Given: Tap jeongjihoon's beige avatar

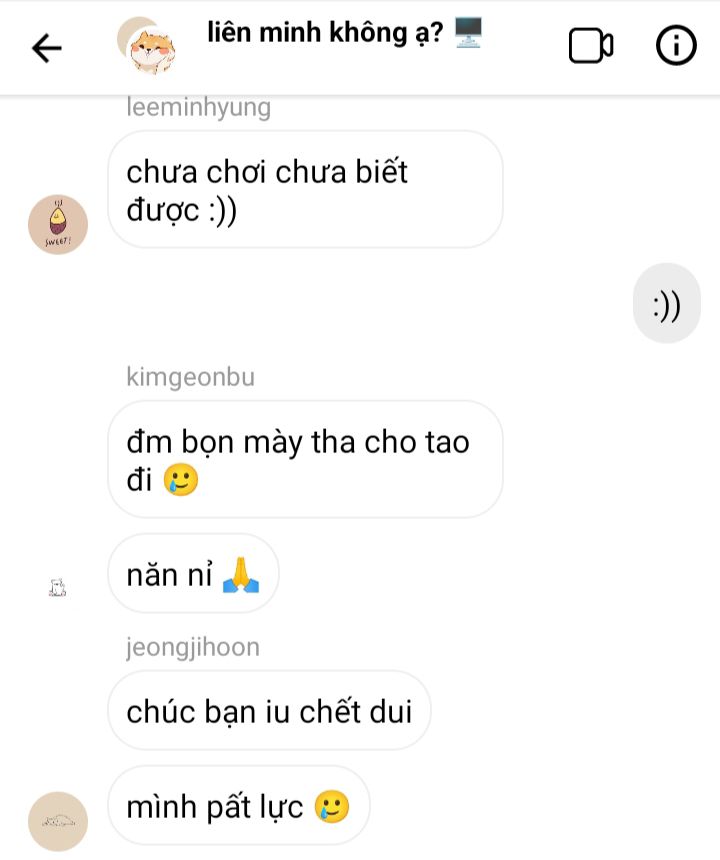Looking at the screenshot, I should tap(58, 821).
